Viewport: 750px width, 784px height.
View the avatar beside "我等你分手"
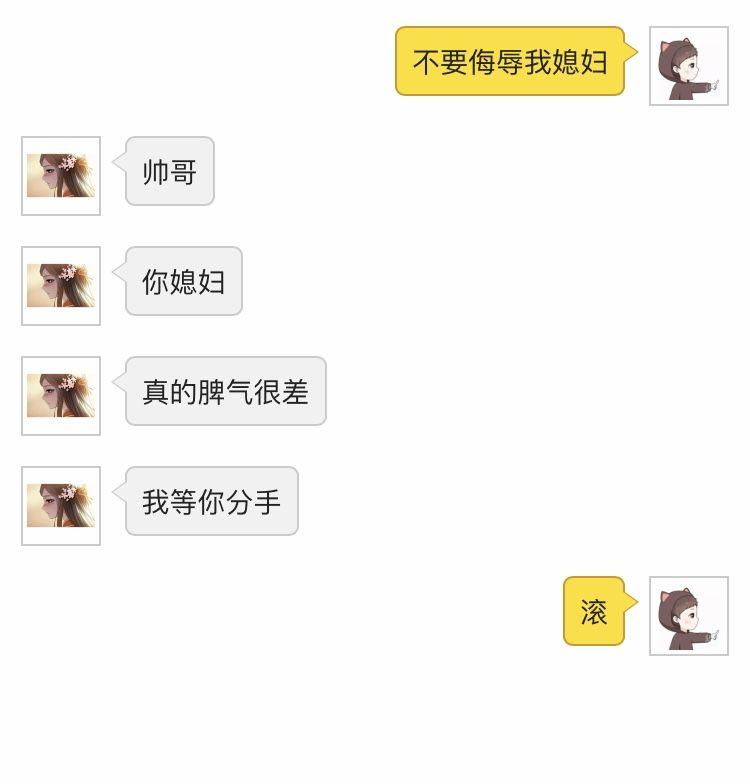point(61,506)
